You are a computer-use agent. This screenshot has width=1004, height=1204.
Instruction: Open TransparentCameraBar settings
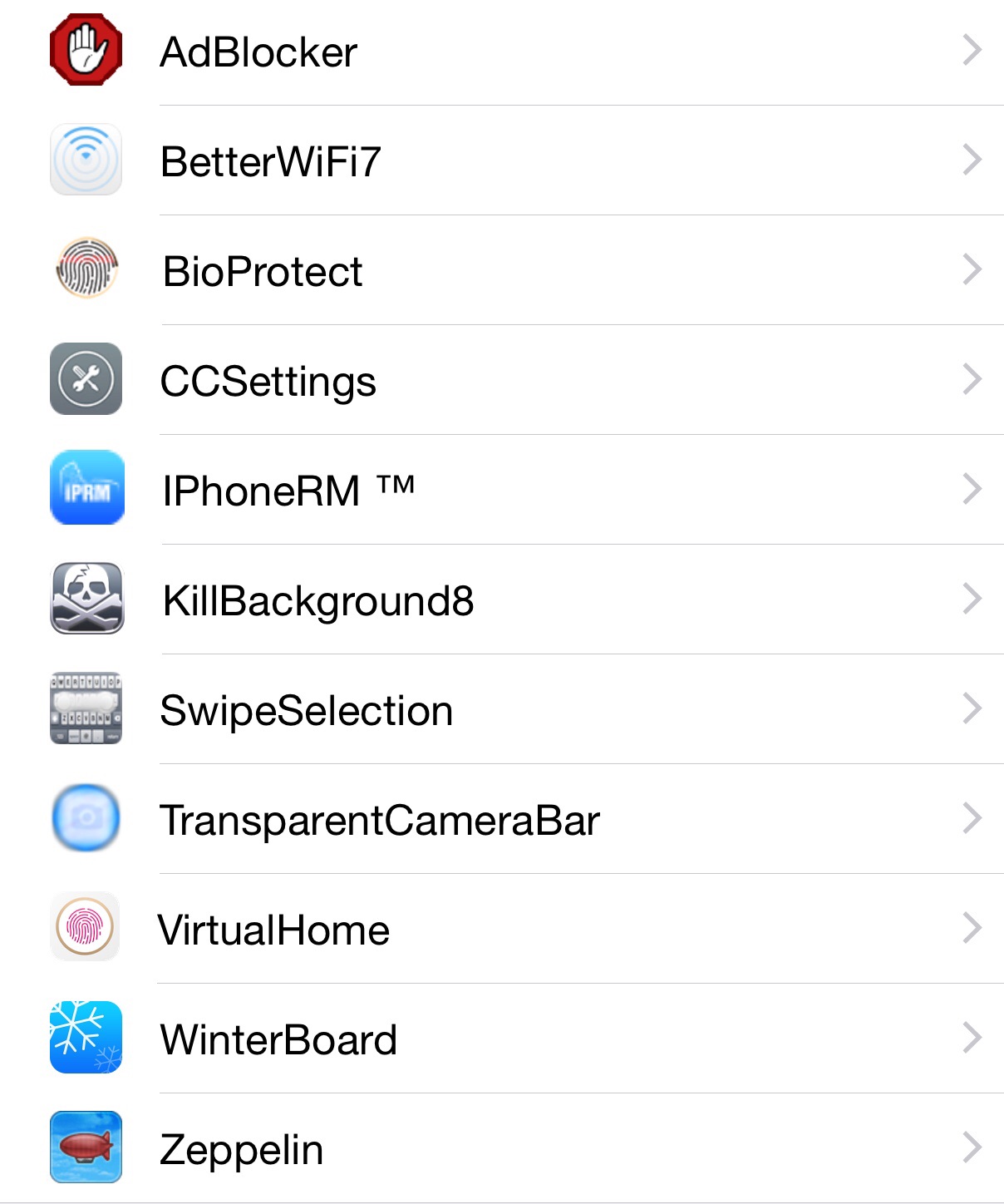tap(502, 819)
